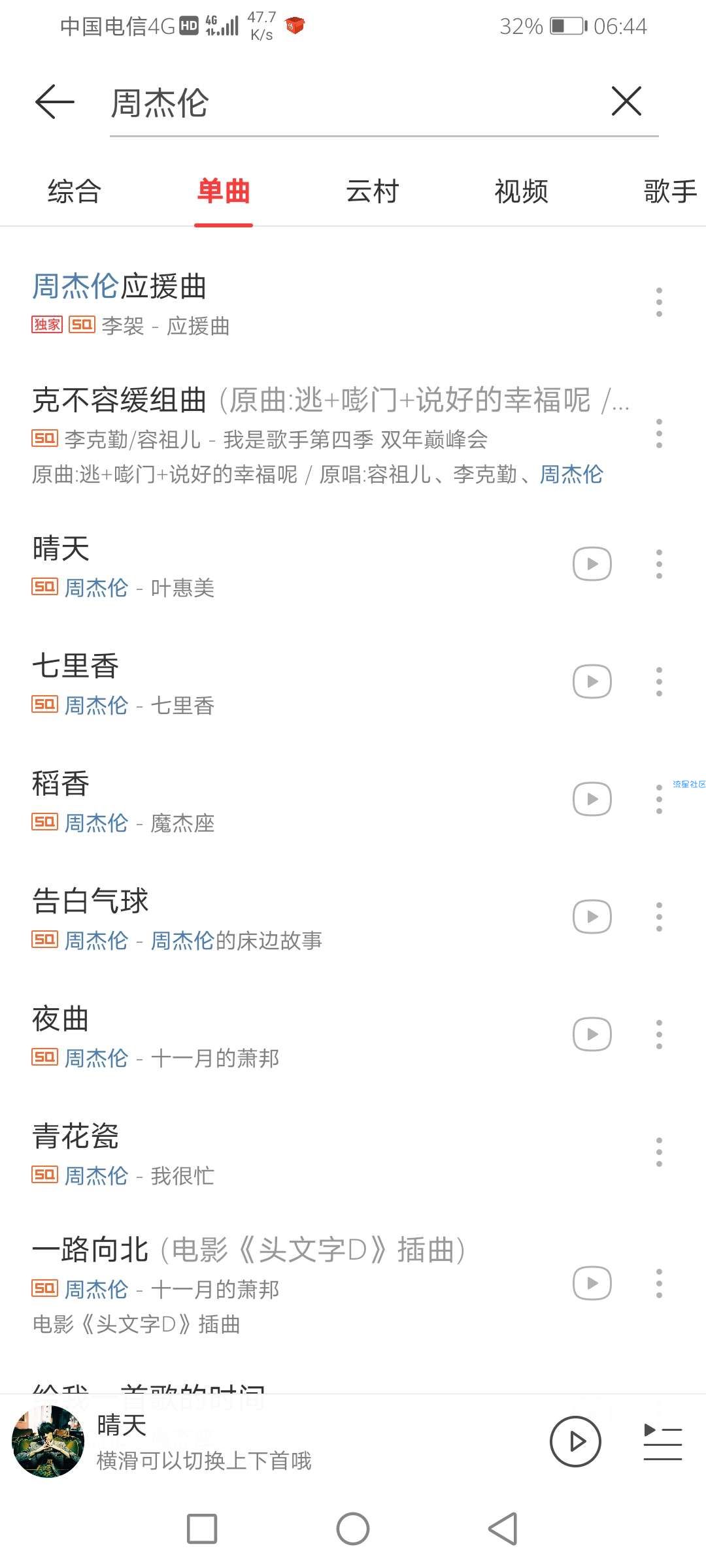This screenshot has width=706, height=1568.
Task: Select the 歌手 tab
Action: (669, 192)
